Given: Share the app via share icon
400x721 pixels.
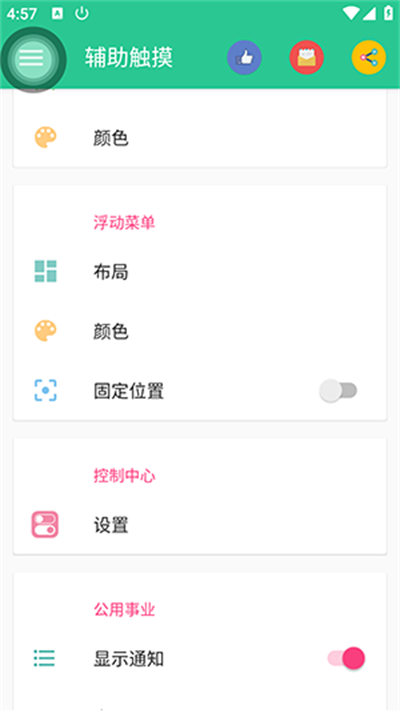Looking at the screenshot, I should point(369,58).
